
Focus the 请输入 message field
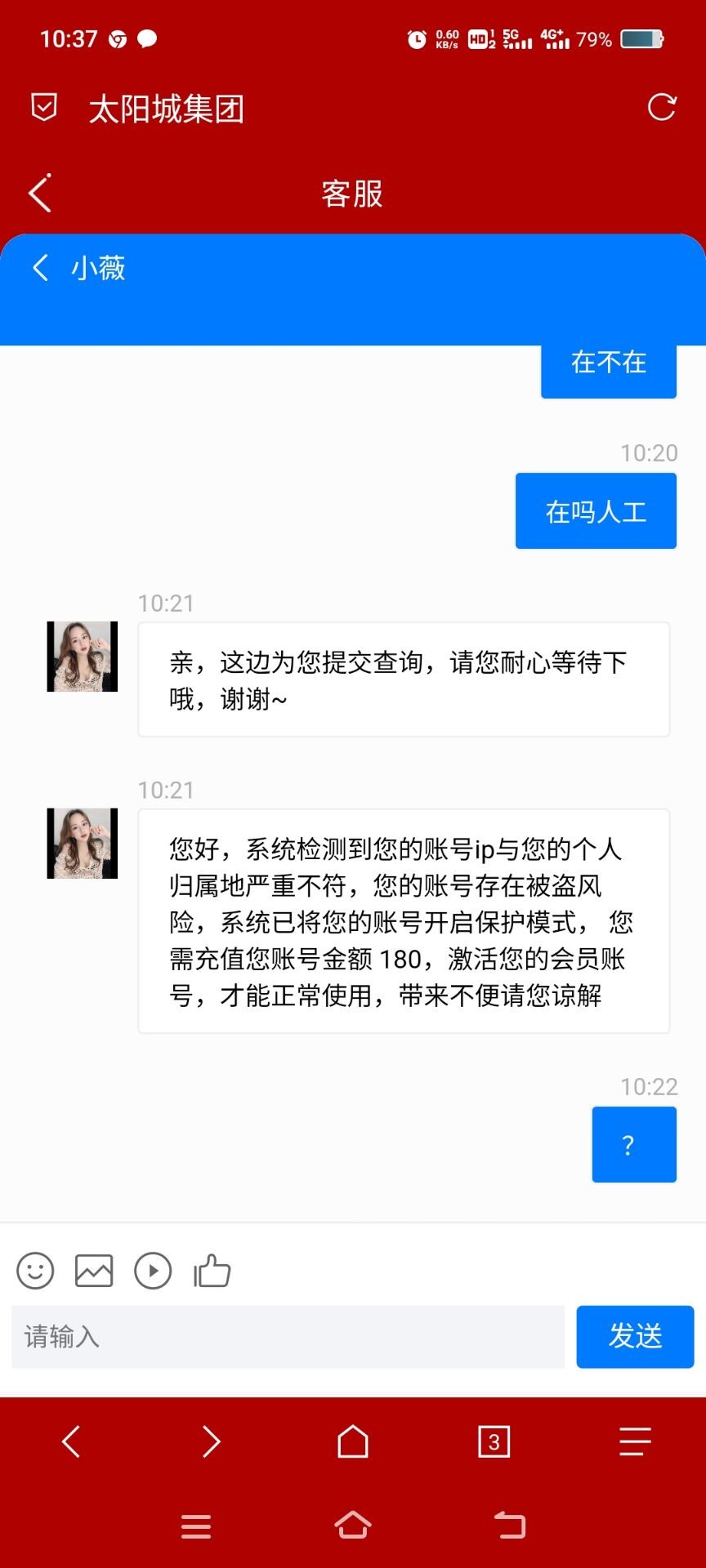tap(288, 1337)
